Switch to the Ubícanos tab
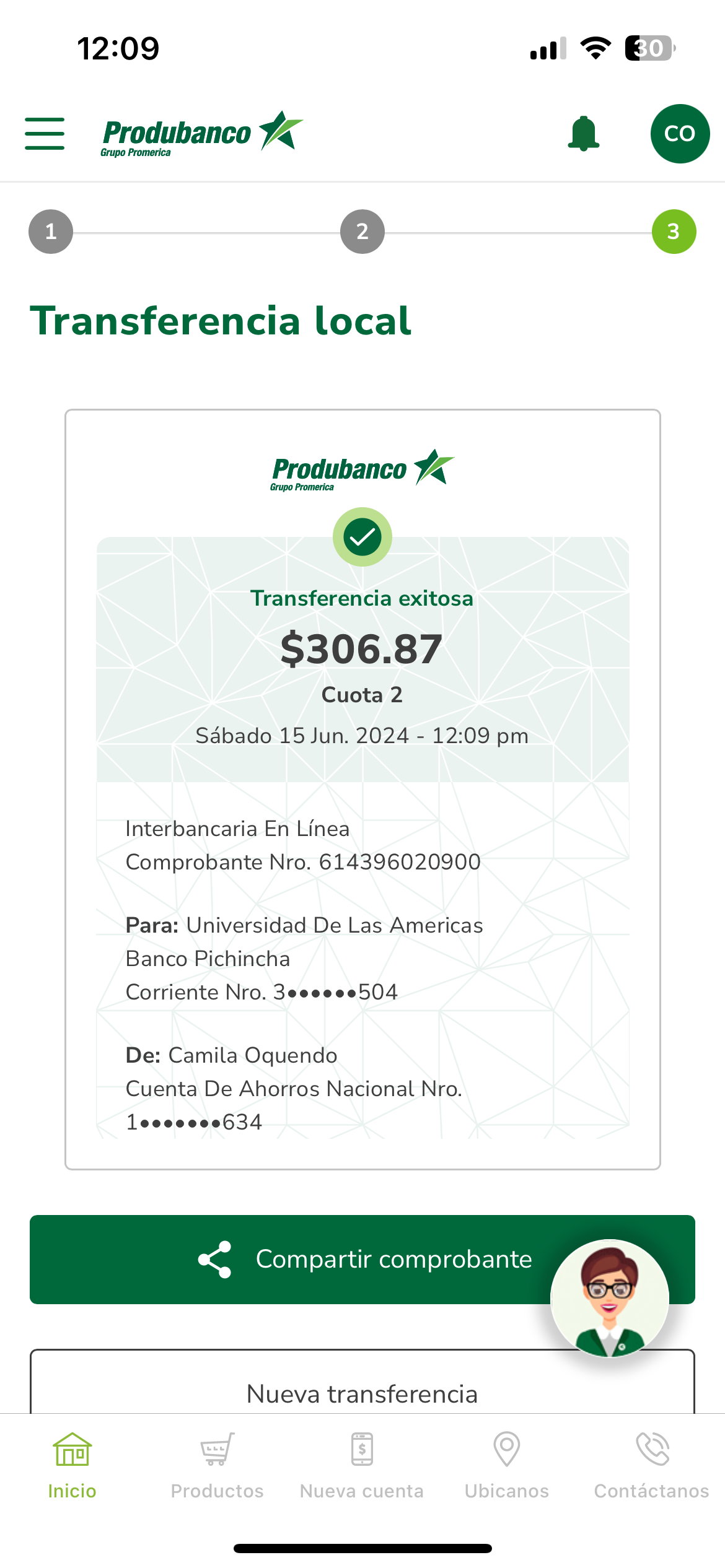 pyautogui.click(x=507, y=1465)
